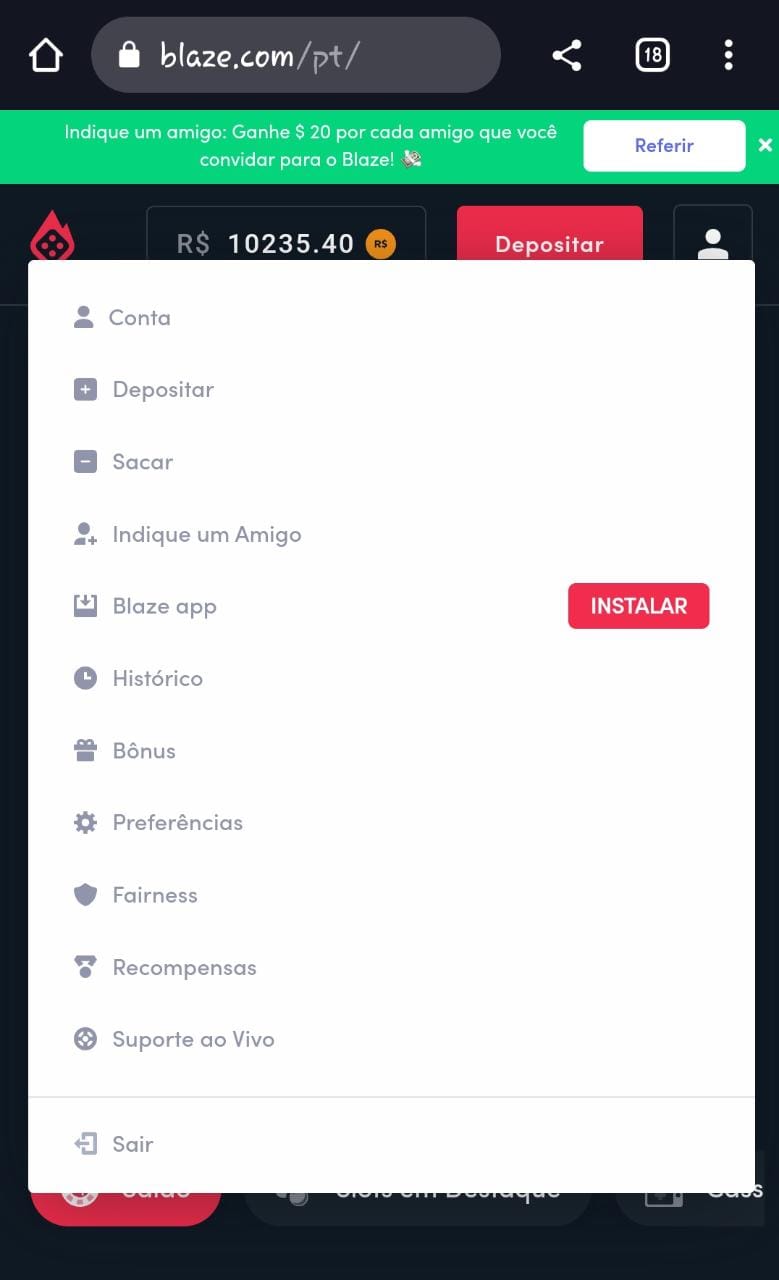Open the browser home icon
Viewport: 779px width, 1280px height.
coord(45,55)
